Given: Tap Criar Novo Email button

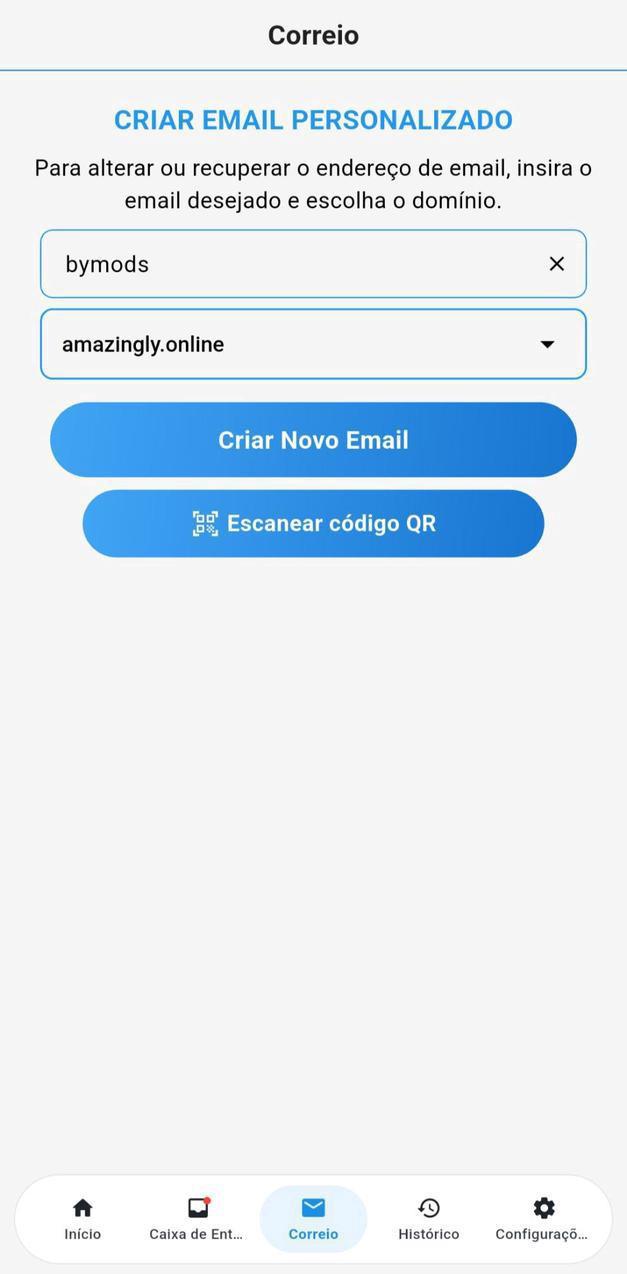Looking at the screenshot, I should tap(313, 440).
